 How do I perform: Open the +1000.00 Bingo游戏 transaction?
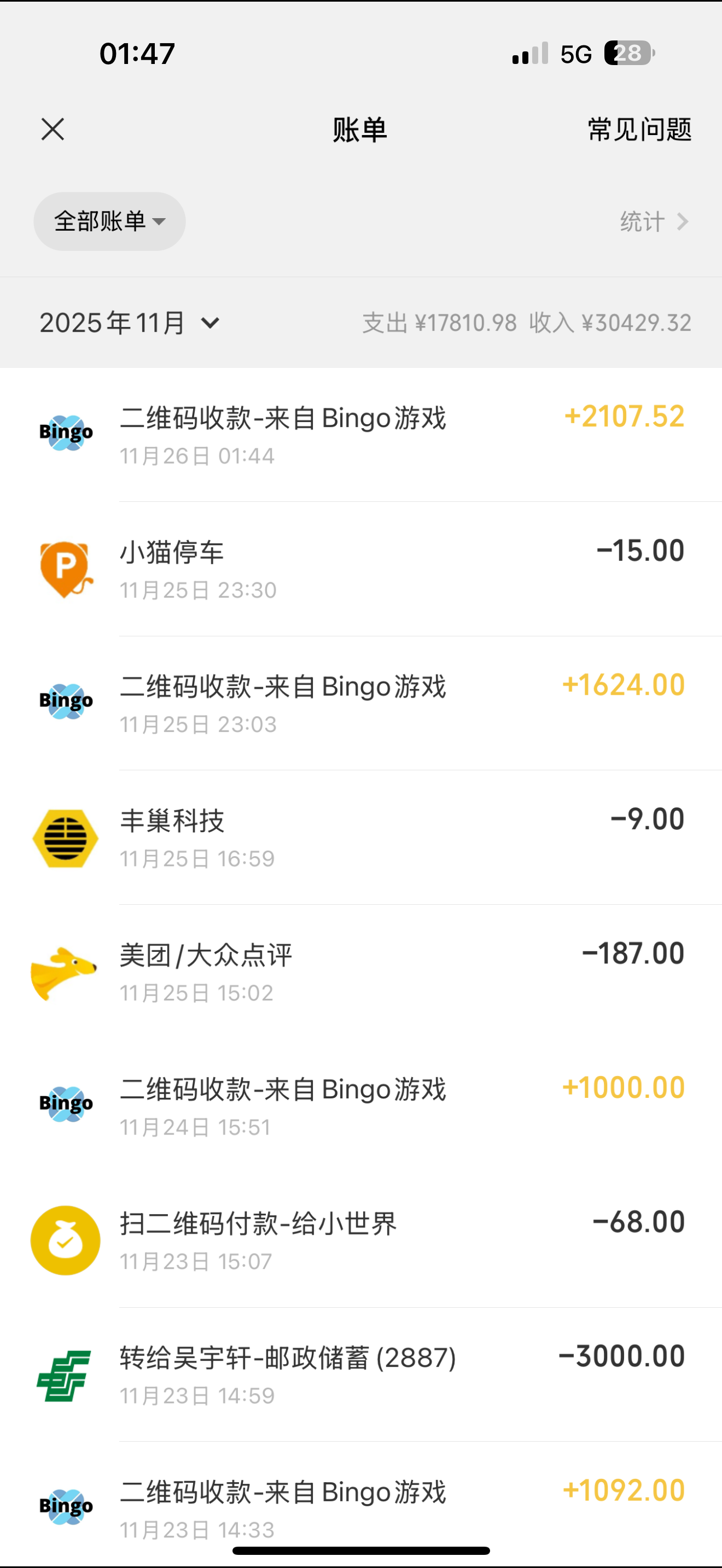point(361,1106)
